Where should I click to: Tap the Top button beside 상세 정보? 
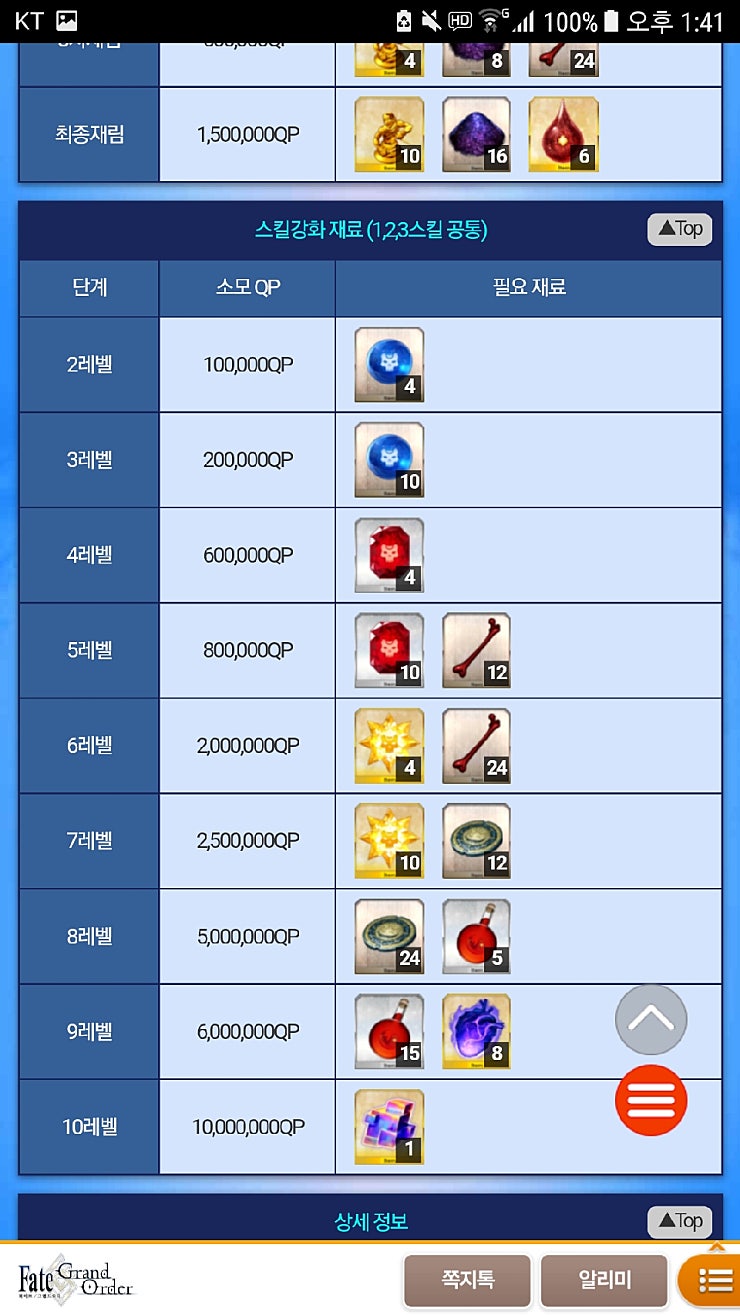click(681, 1221)
